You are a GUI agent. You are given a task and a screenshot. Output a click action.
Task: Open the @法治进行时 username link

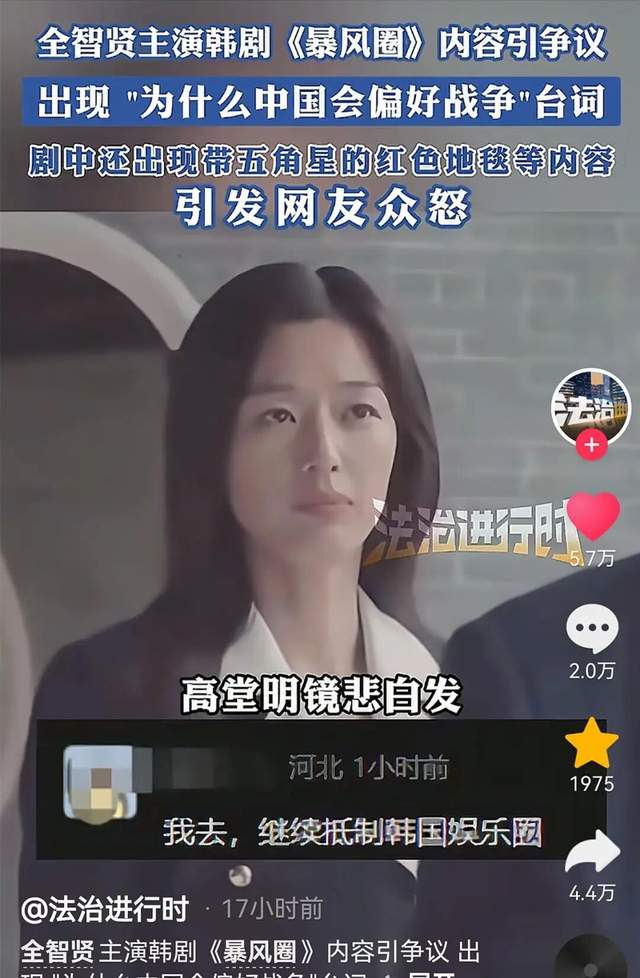pyautogui.click(x=105, y=909)
